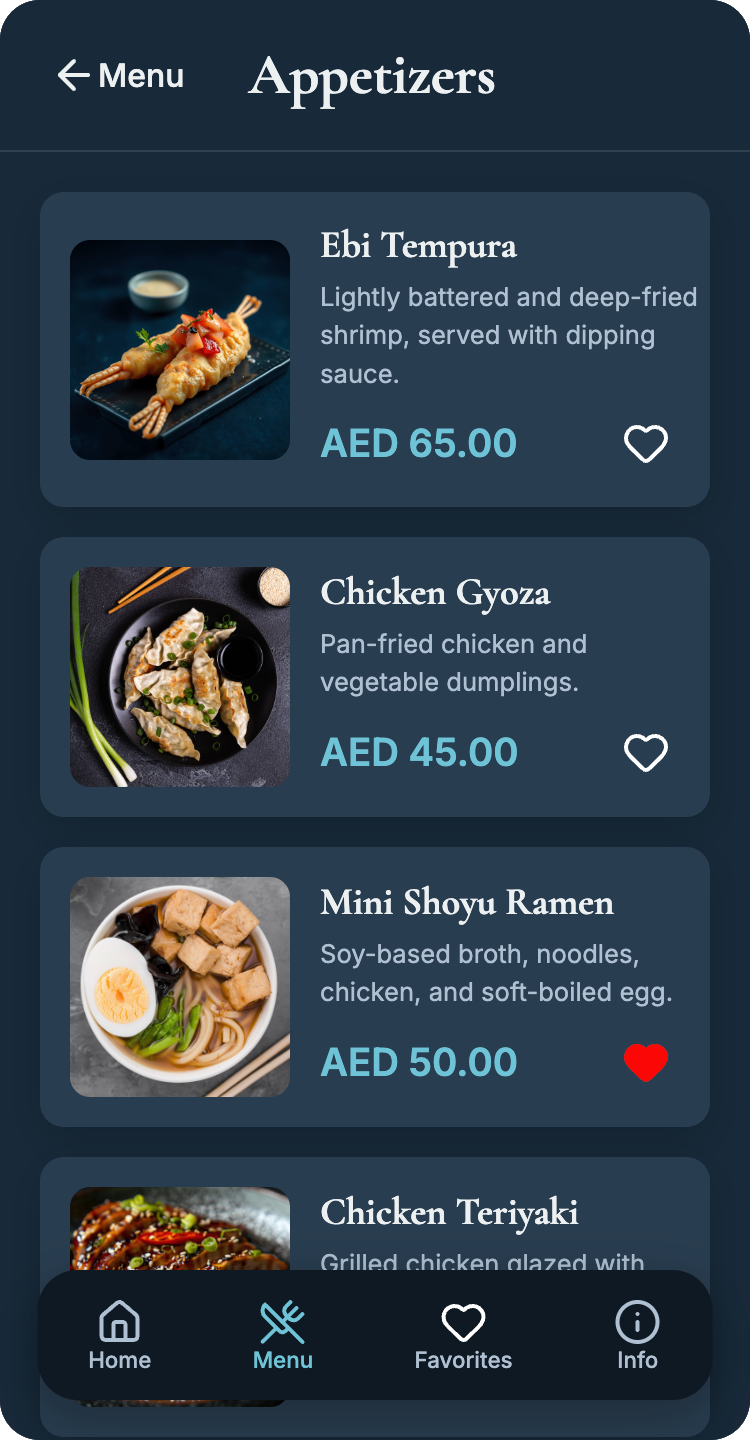
Task: Tap the heart outline on Ebi Tempura
Action: coord(646,442)
